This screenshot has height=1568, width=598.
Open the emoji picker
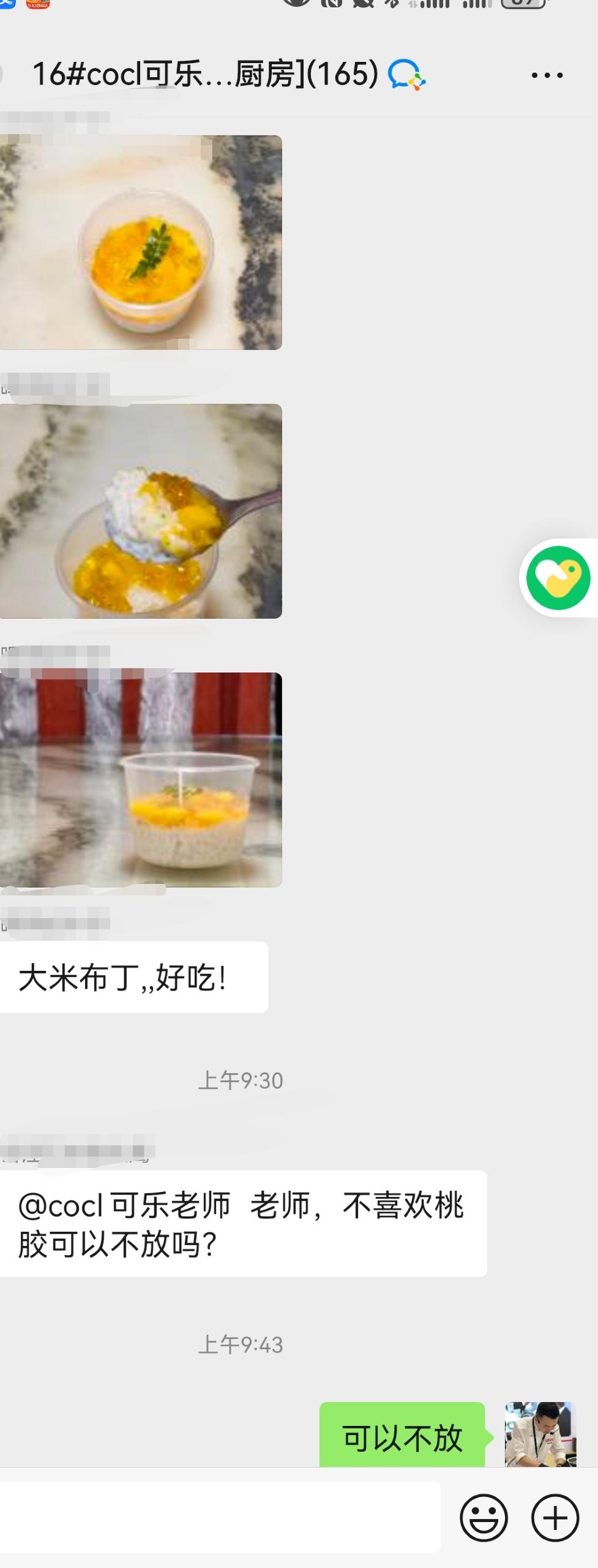(484, 1518)
